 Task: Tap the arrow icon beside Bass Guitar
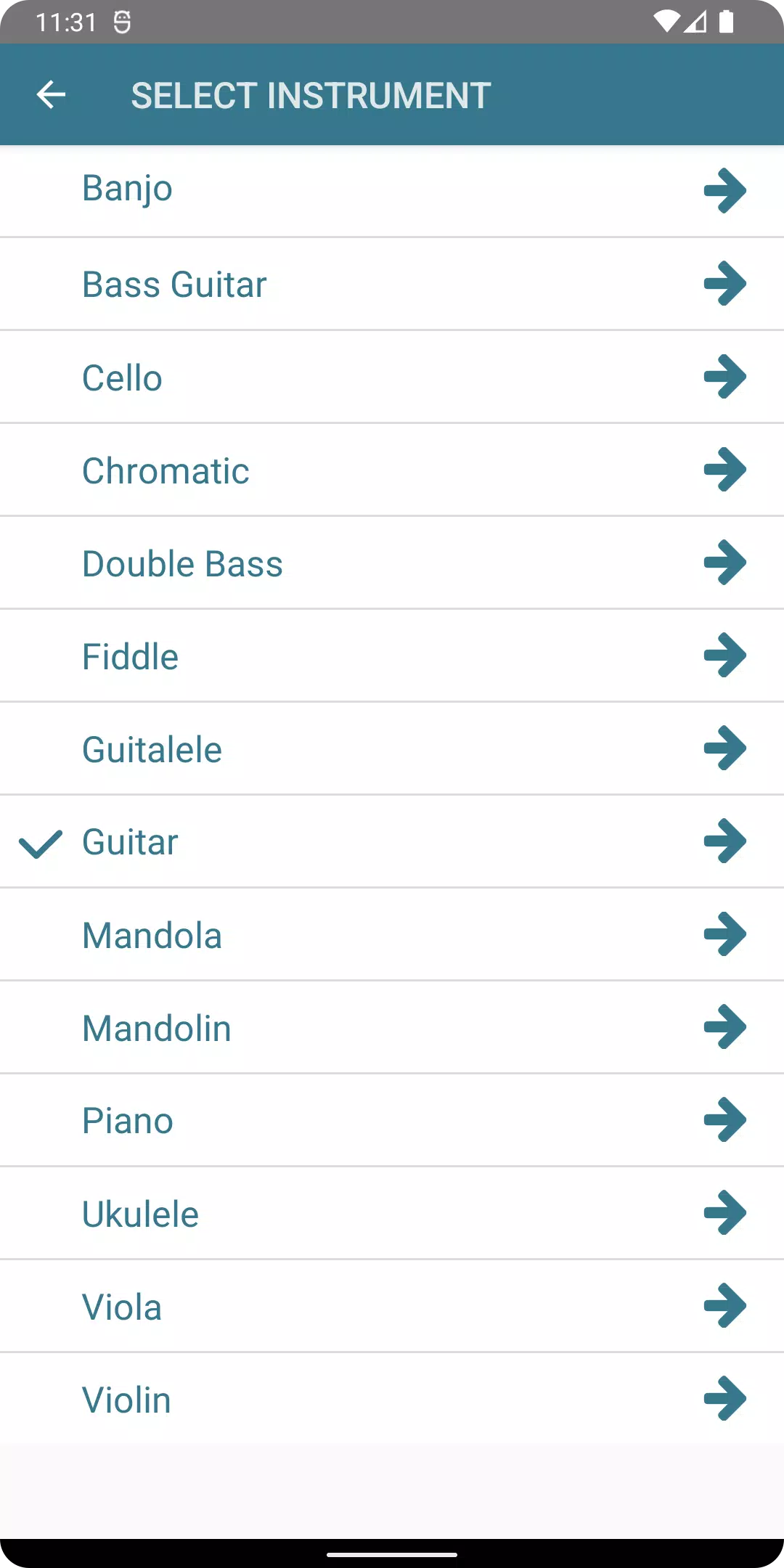(x=724, y=284)
